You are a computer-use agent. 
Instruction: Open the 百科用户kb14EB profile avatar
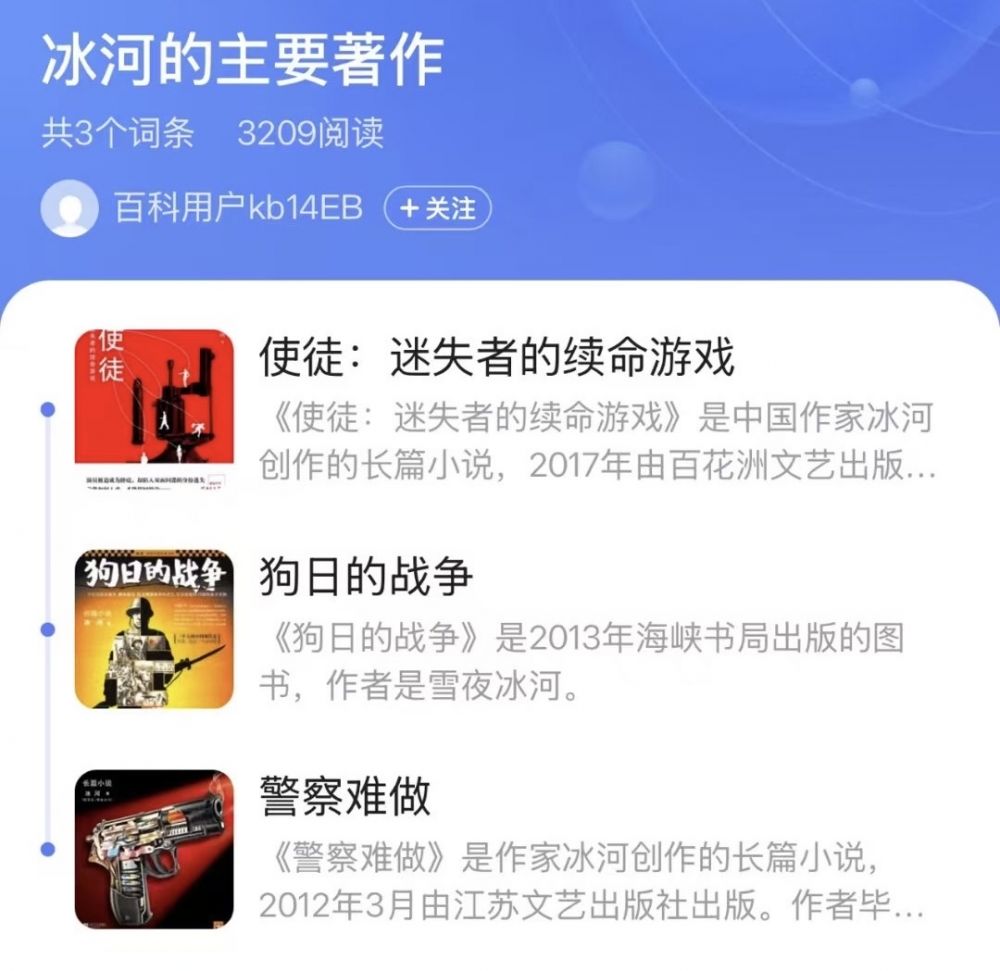(x=70, y=209)
